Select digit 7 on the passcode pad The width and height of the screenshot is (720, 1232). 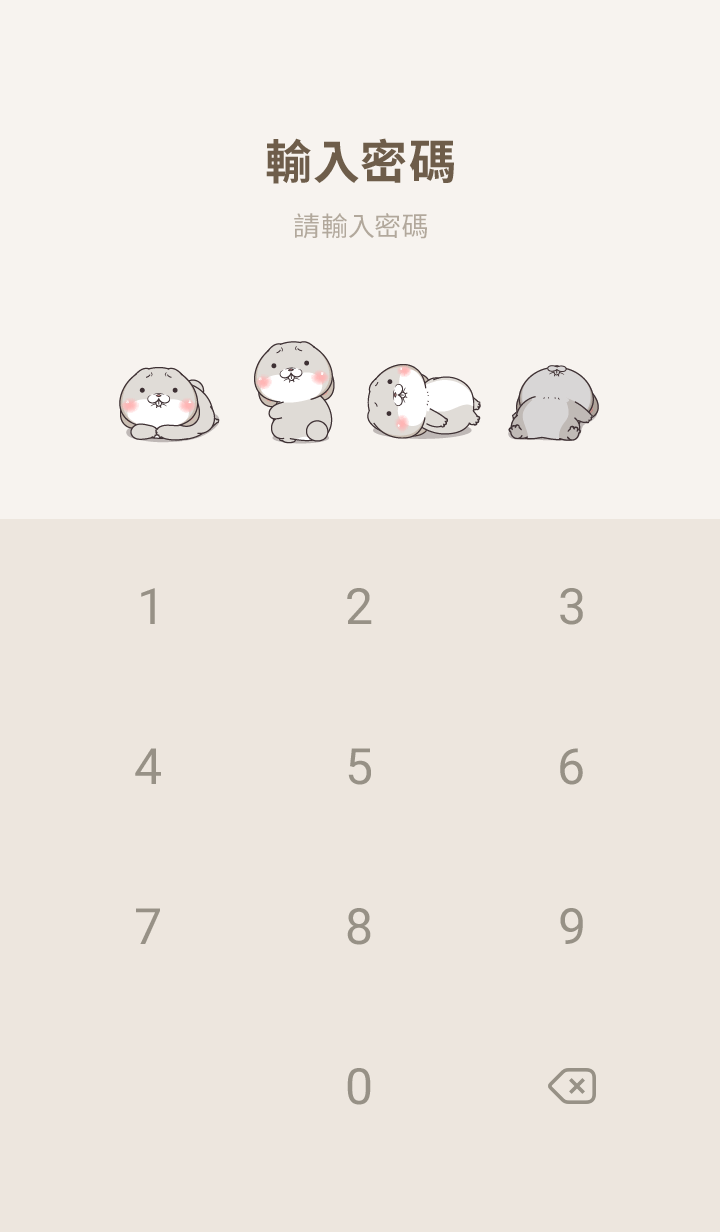tap(148, 927)
